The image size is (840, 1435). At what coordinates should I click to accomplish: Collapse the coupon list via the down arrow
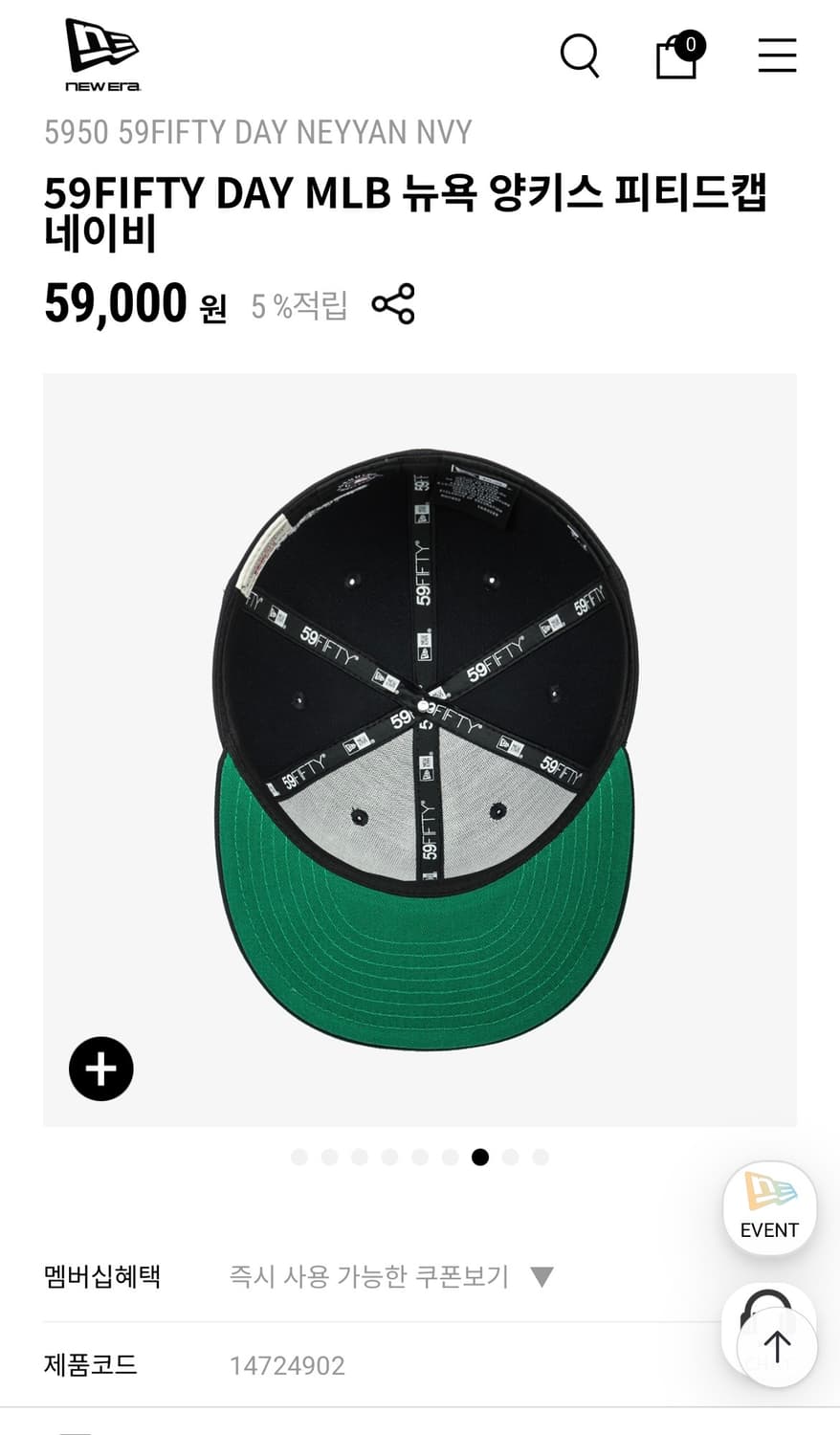542,1277
